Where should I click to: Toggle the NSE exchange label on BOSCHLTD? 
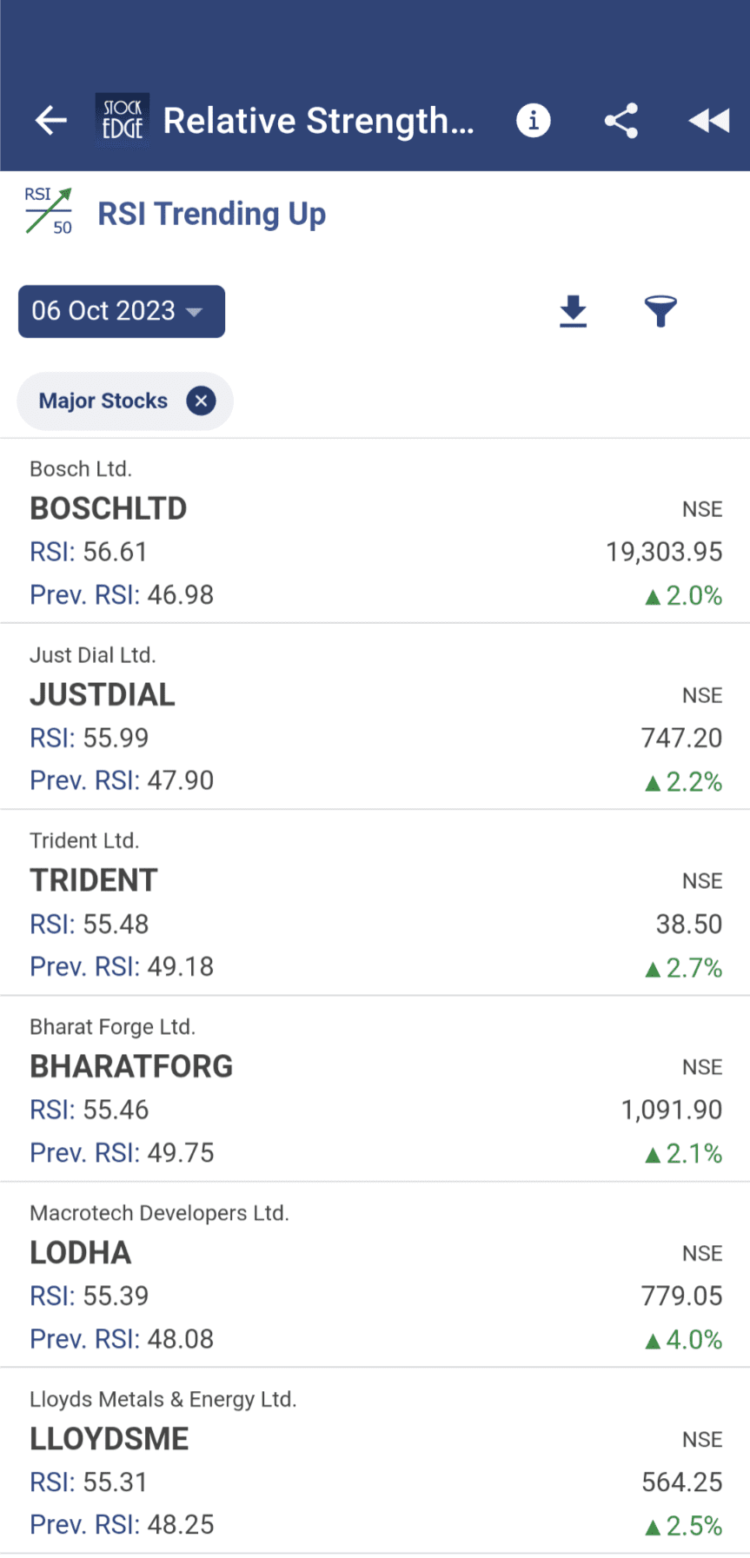(x=702, y=509)
